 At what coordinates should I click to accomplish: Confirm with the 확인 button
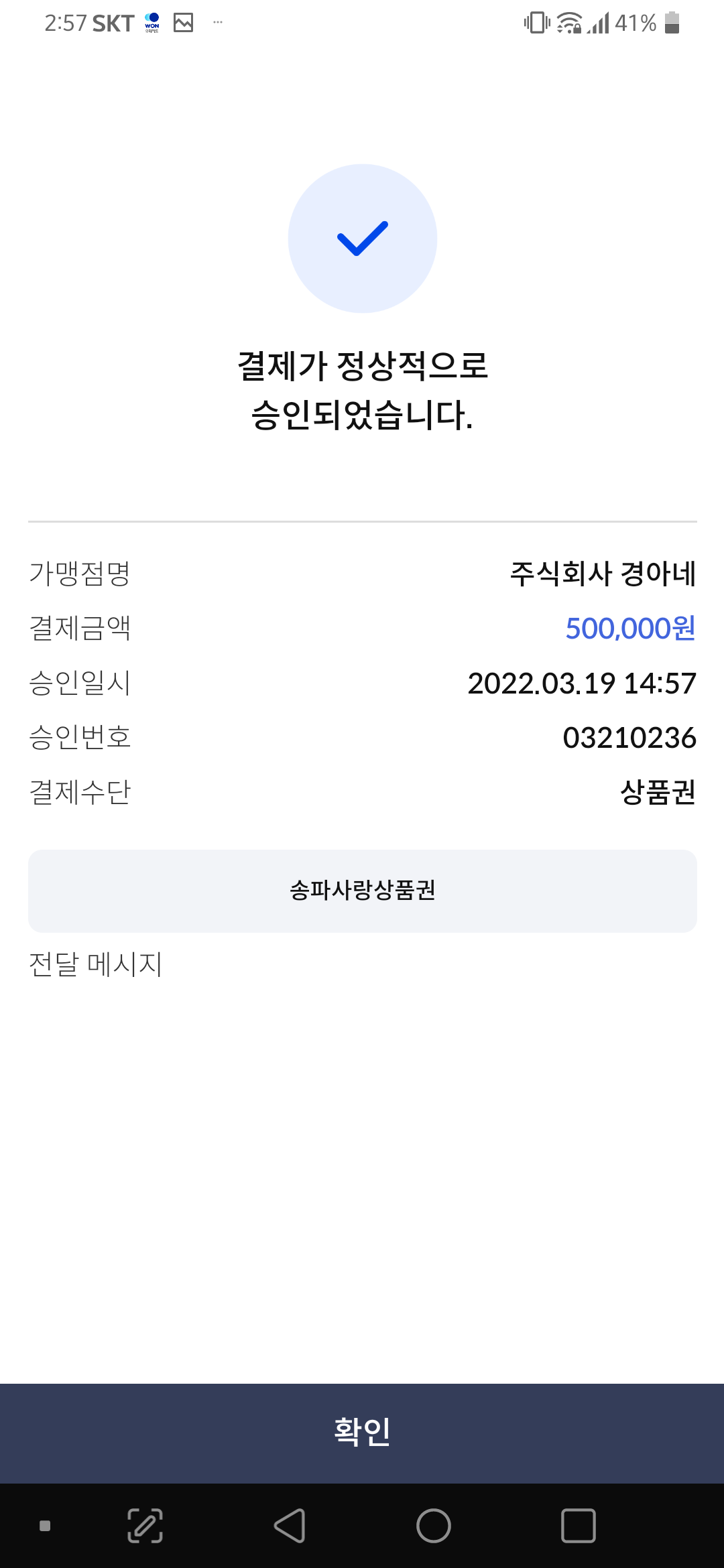coord(362,1433)
